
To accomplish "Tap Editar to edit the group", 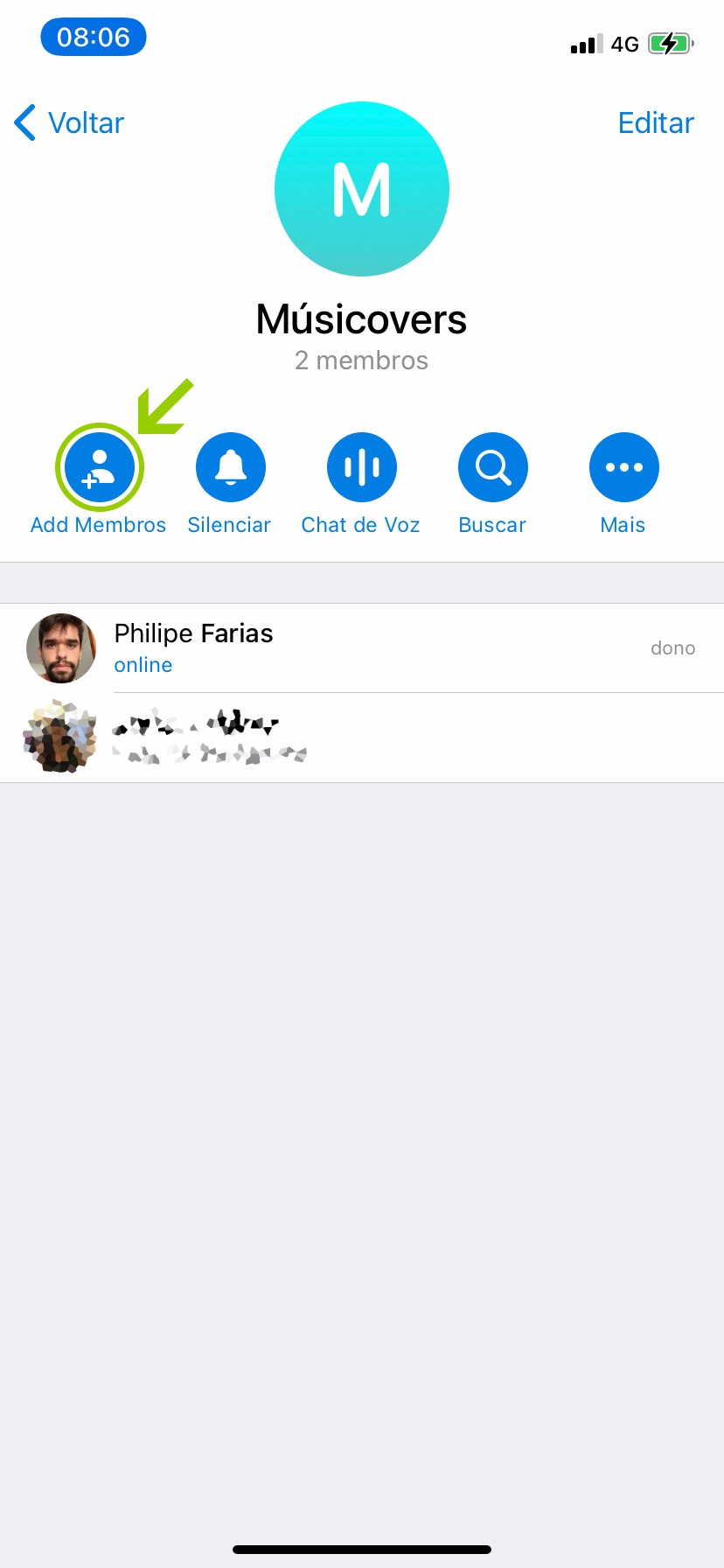I will (x=655, y=123).
